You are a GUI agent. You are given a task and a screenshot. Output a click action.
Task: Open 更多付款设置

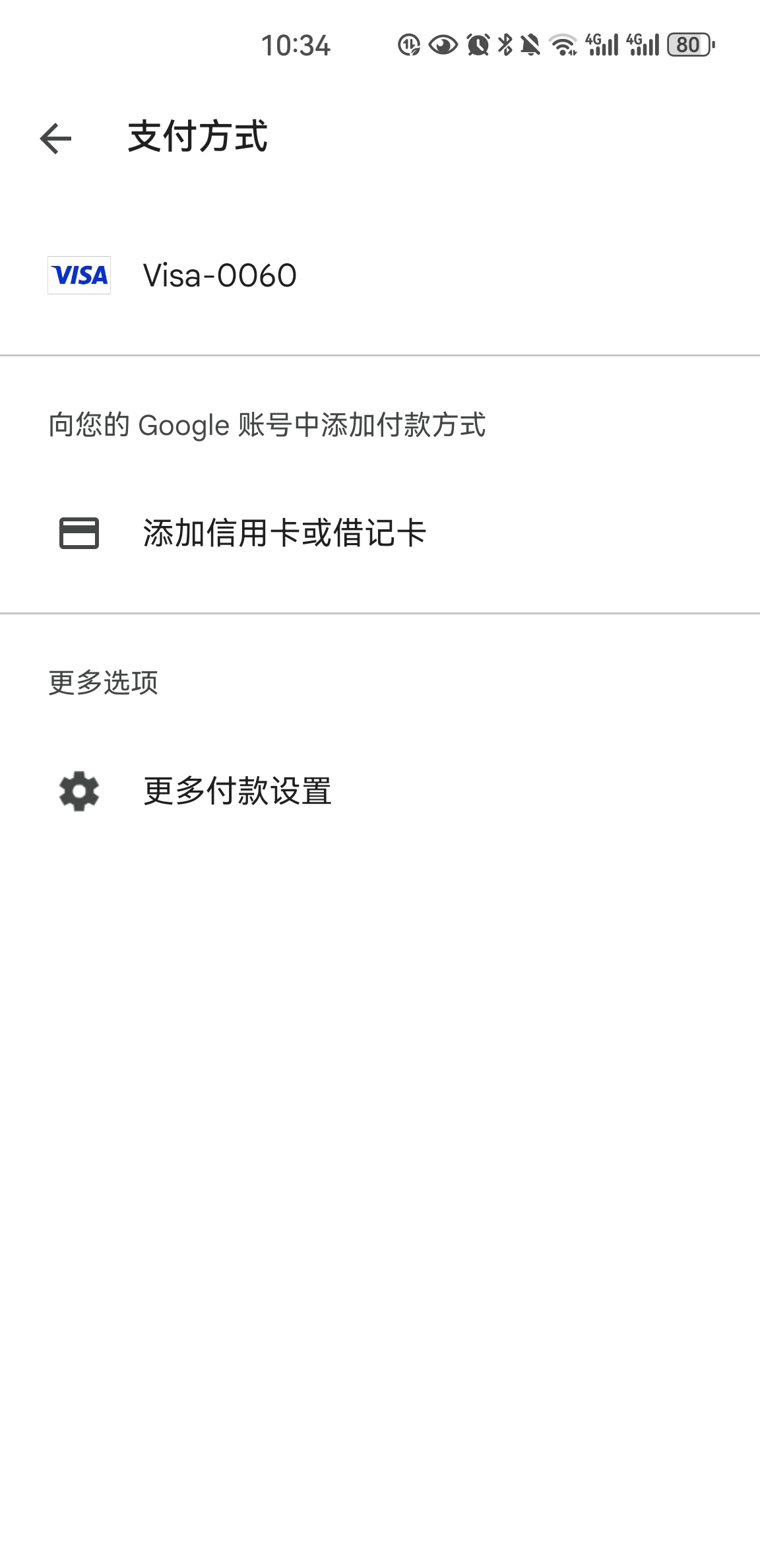[237, 791]
